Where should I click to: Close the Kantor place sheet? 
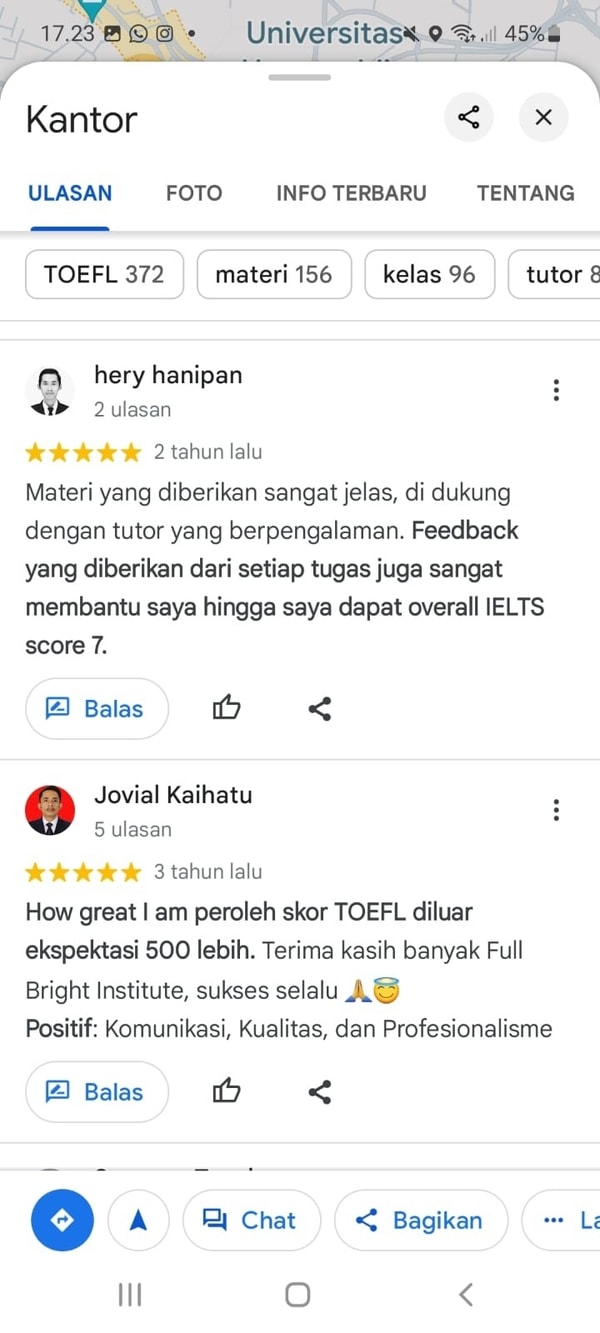[x=543, y=118]
